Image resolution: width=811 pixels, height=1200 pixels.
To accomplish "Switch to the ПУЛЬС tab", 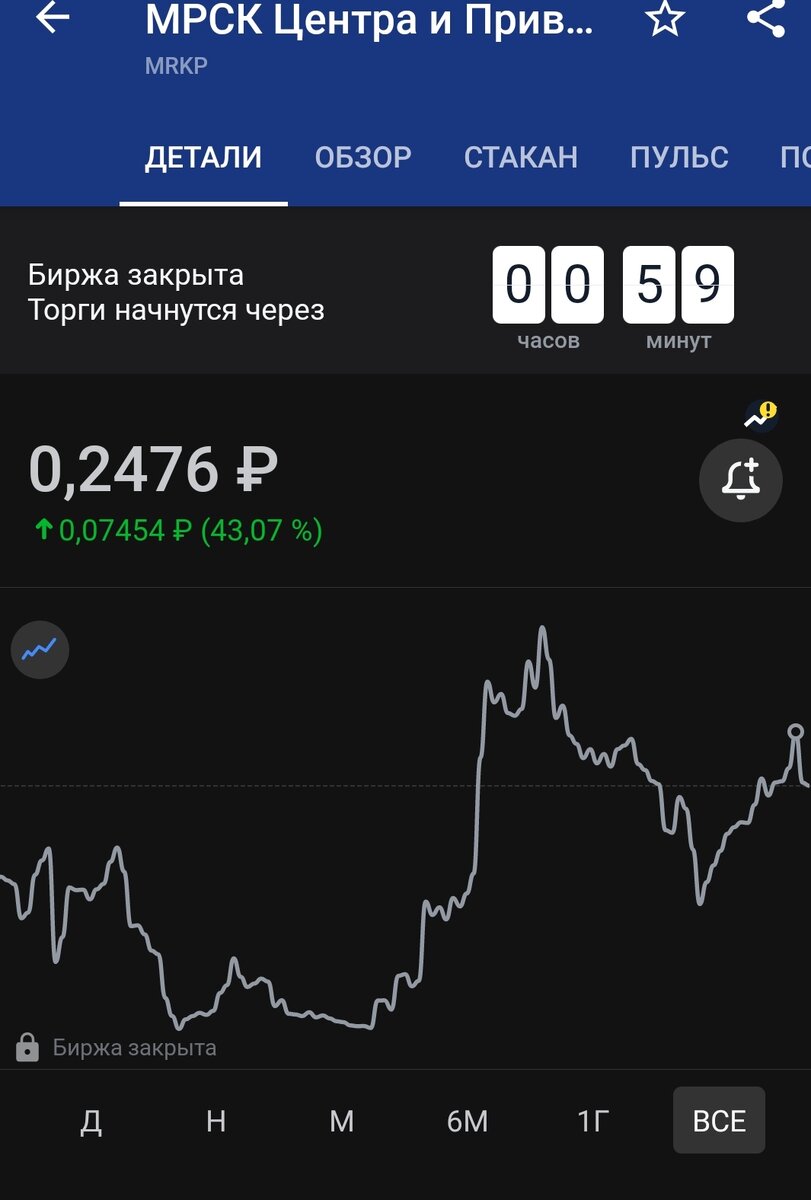I will coord(680,157).
